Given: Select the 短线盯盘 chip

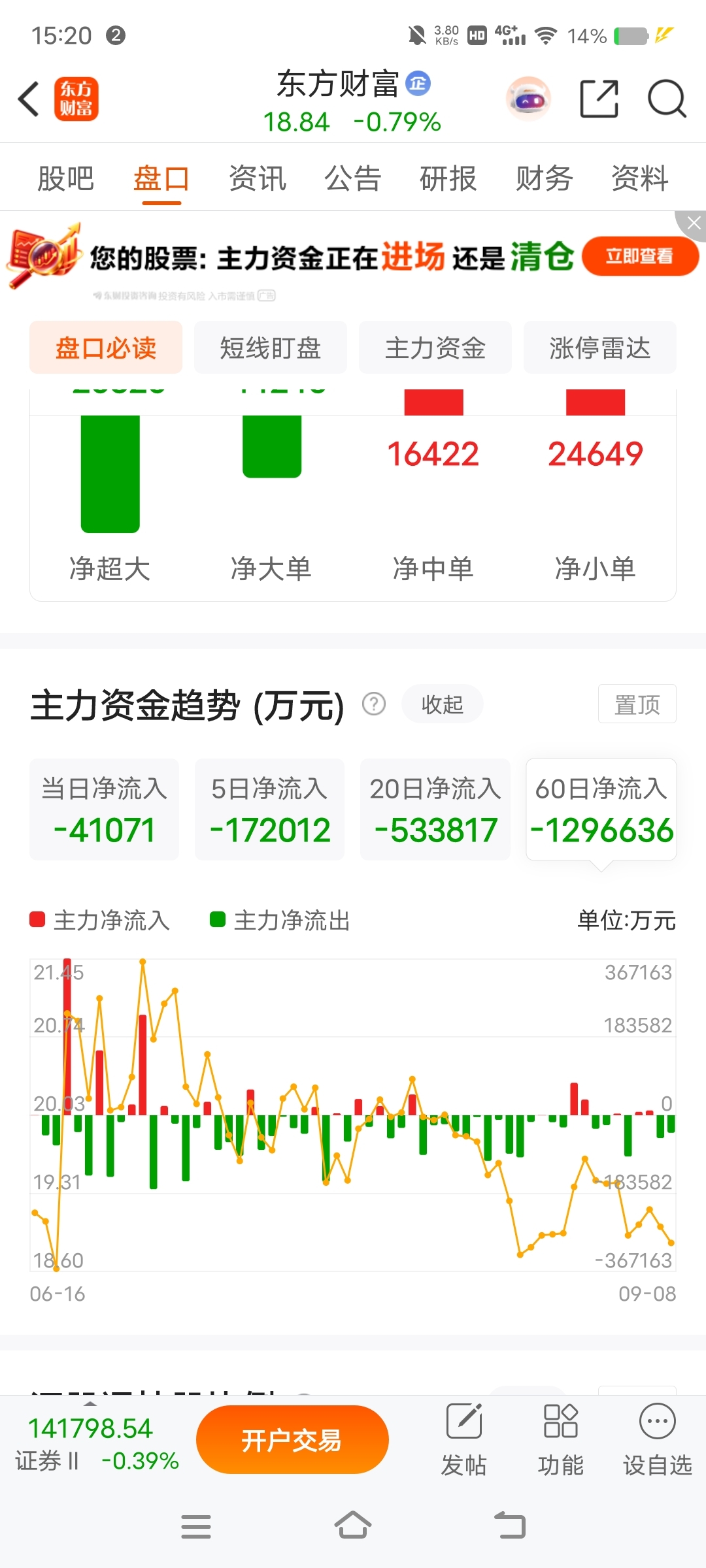Looking at the screenshot, I should tap(271, 348).
